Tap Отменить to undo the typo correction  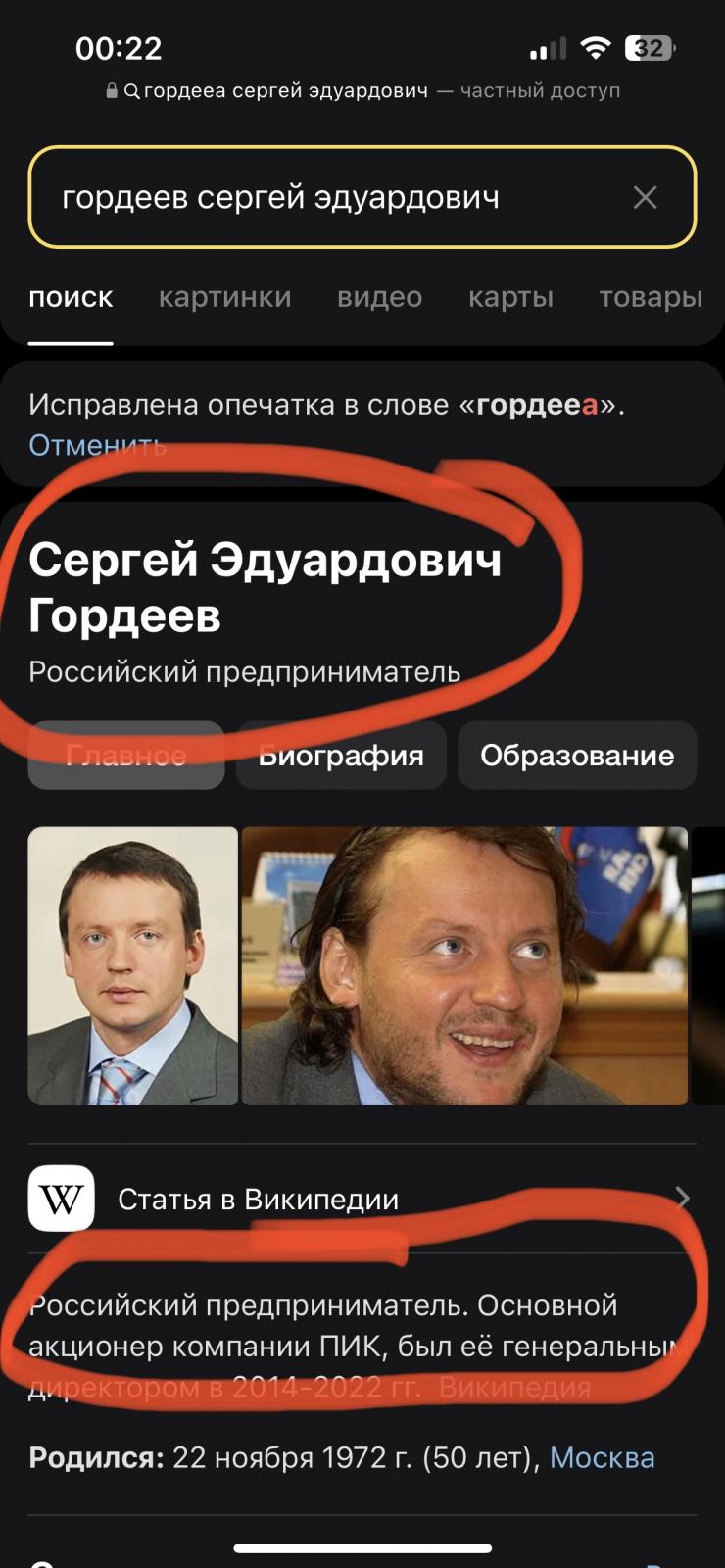click(x=97, y=445)
